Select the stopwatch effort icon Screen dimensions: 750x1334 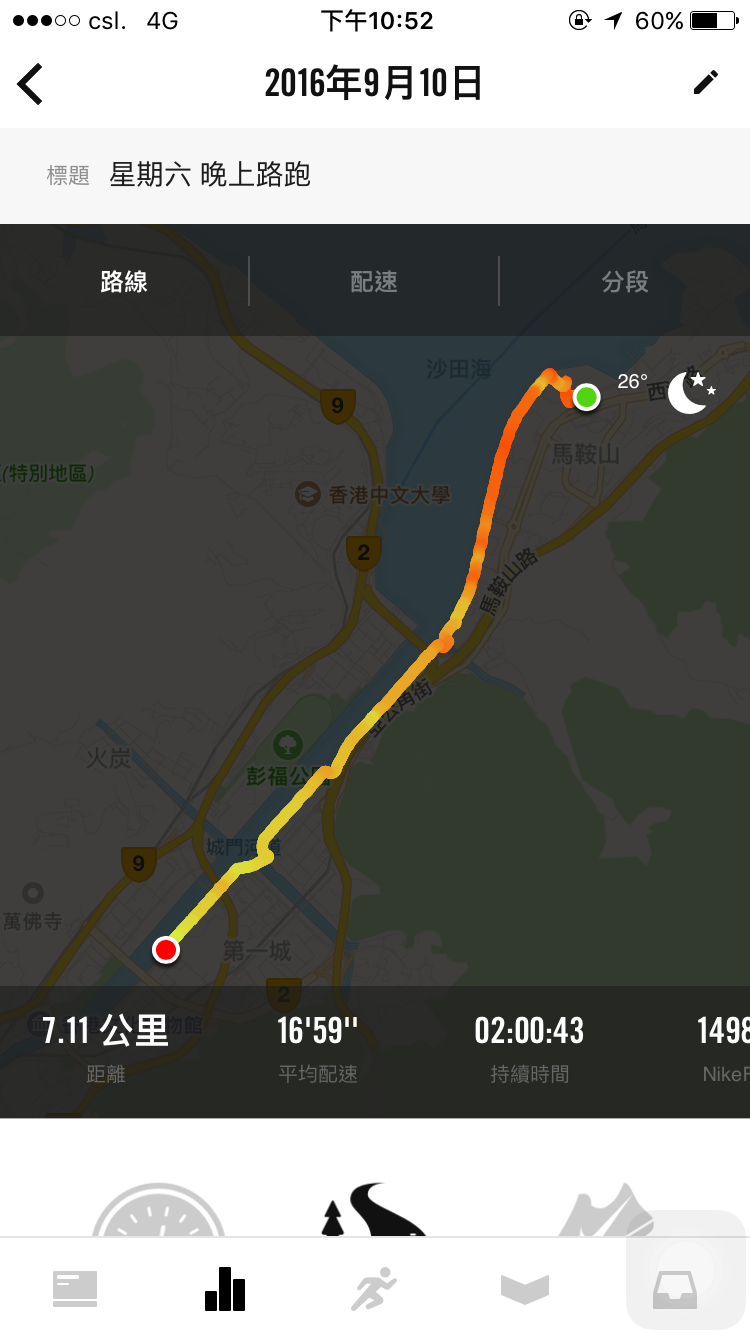[158, 1212]
